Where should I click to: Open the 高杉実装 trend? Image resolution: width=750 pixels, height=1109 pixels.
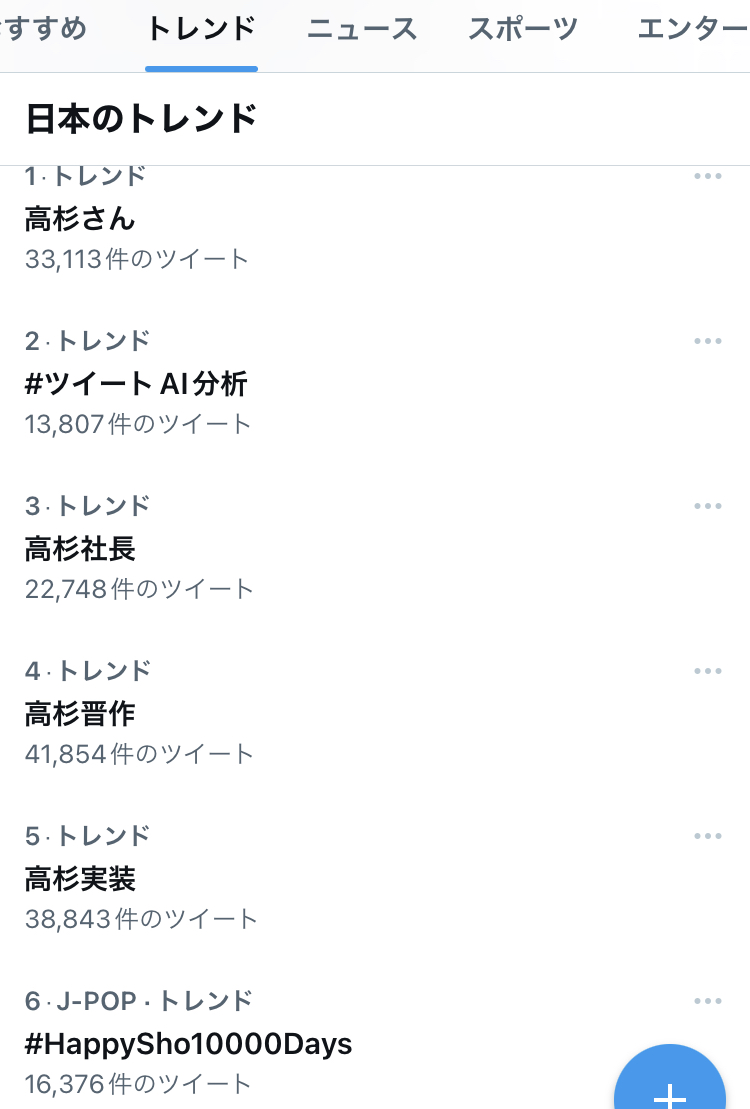click(80, 878)
